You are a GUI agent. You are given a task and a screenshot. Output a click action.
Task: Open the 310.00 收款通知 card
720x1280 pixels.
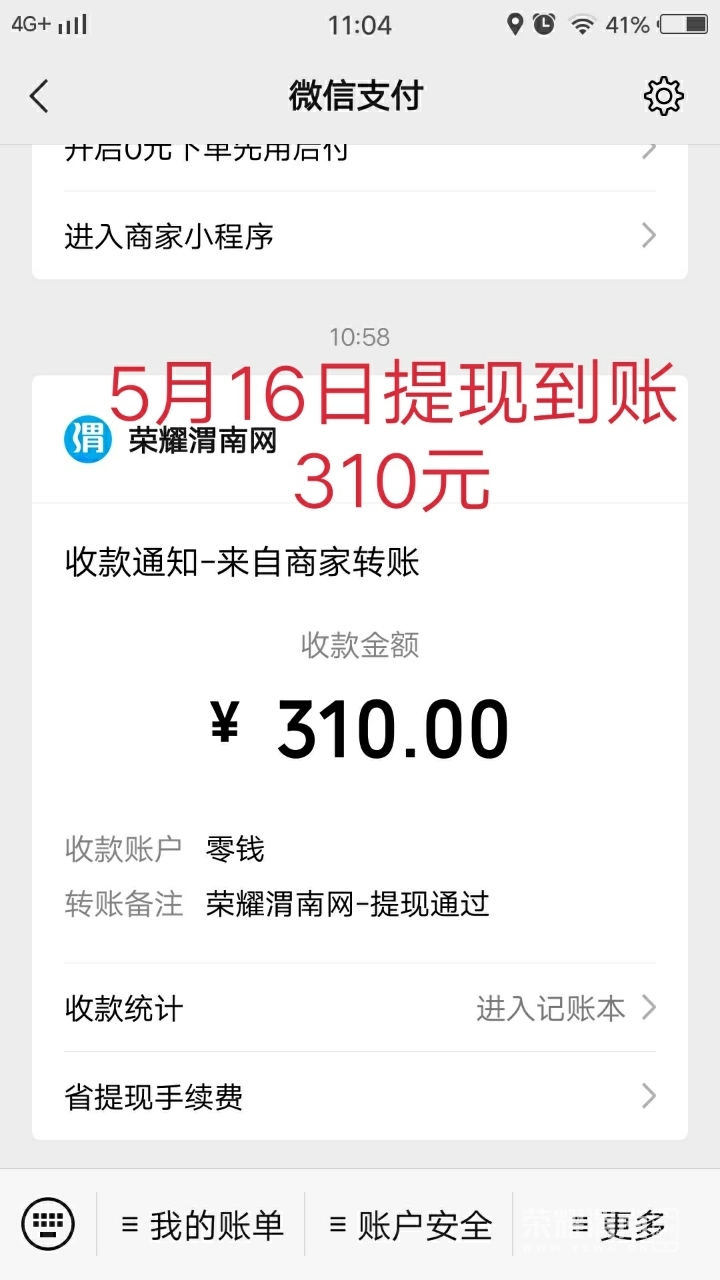360,730
